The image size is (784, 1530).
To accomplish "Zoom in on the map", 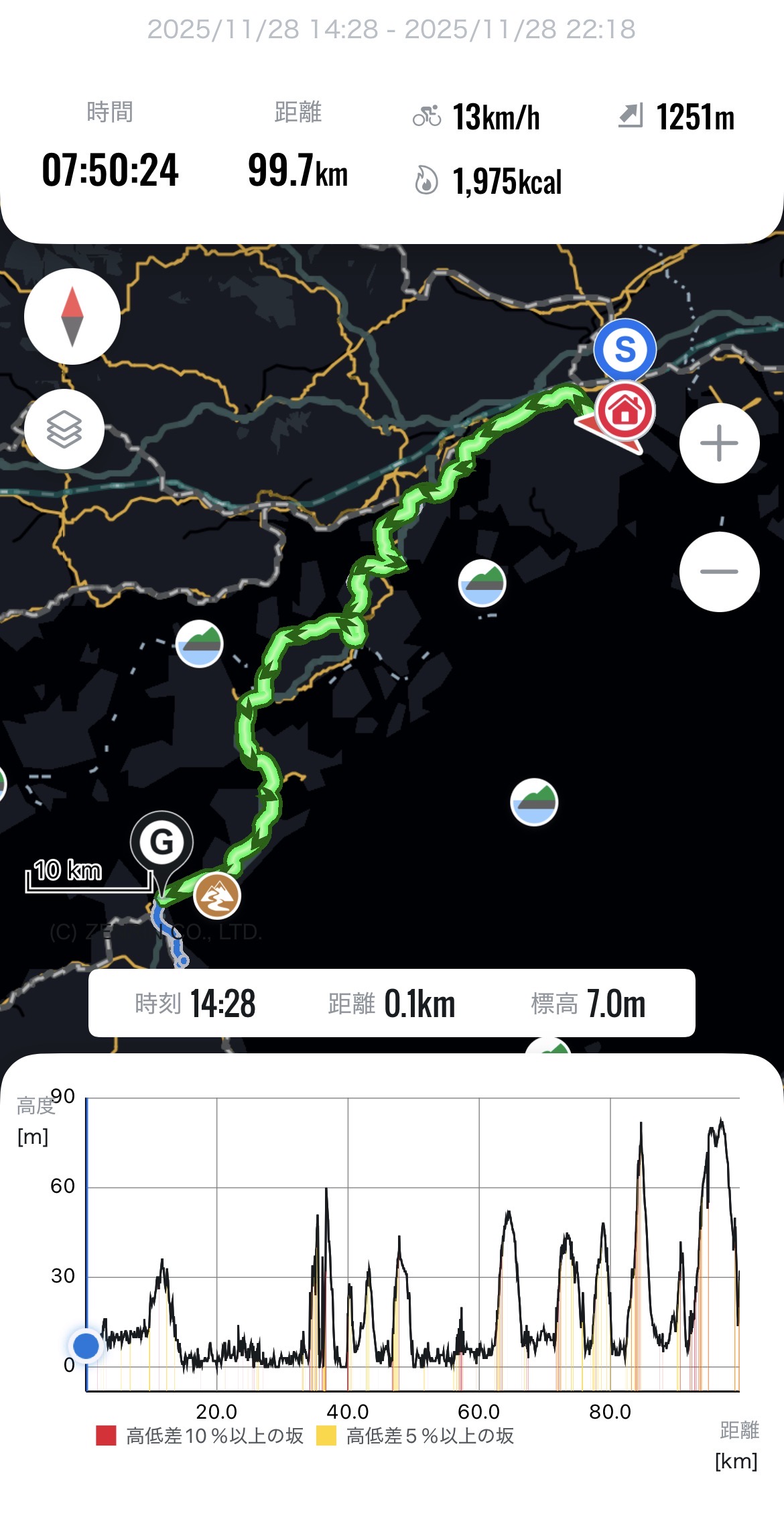I will [719, 443].
